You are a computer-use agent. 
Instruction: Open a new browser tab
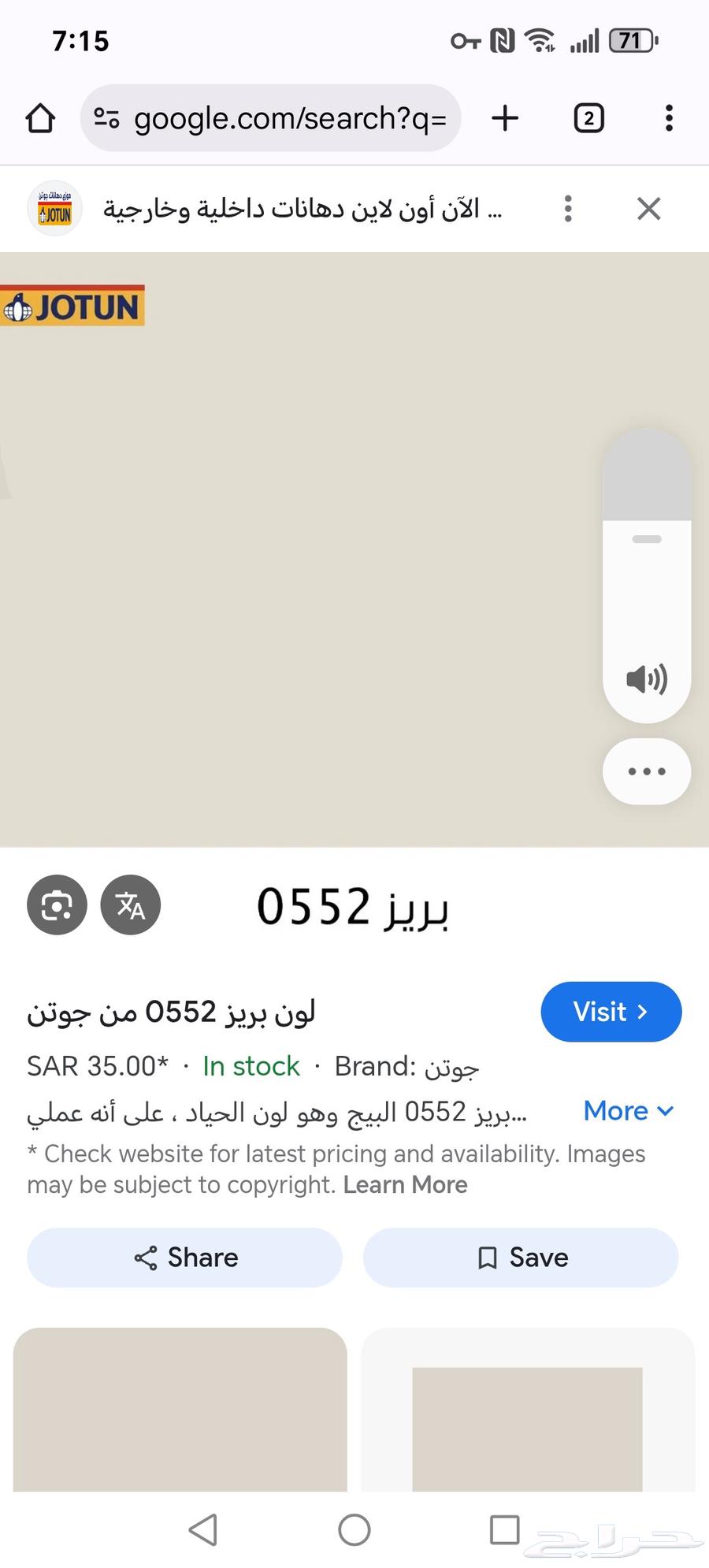tap(504, 118)
